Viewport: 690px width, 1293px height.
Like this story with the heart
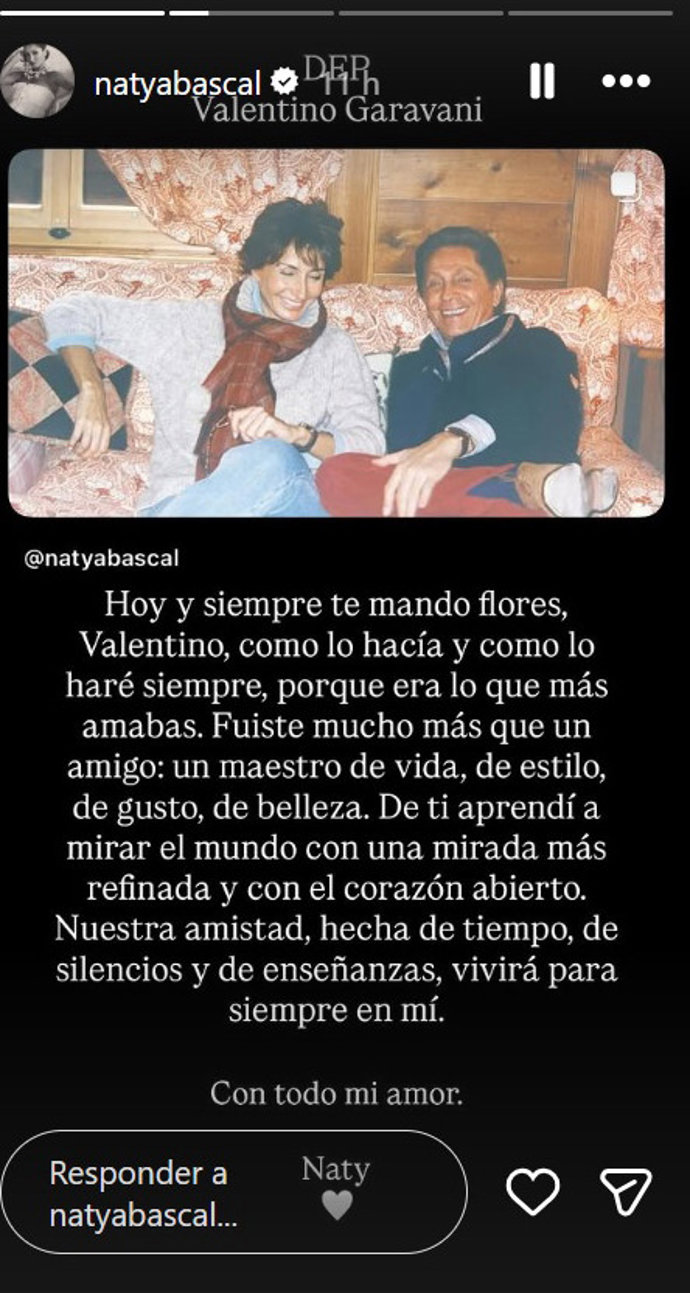pyautogui.click(x=532, y=1191)
